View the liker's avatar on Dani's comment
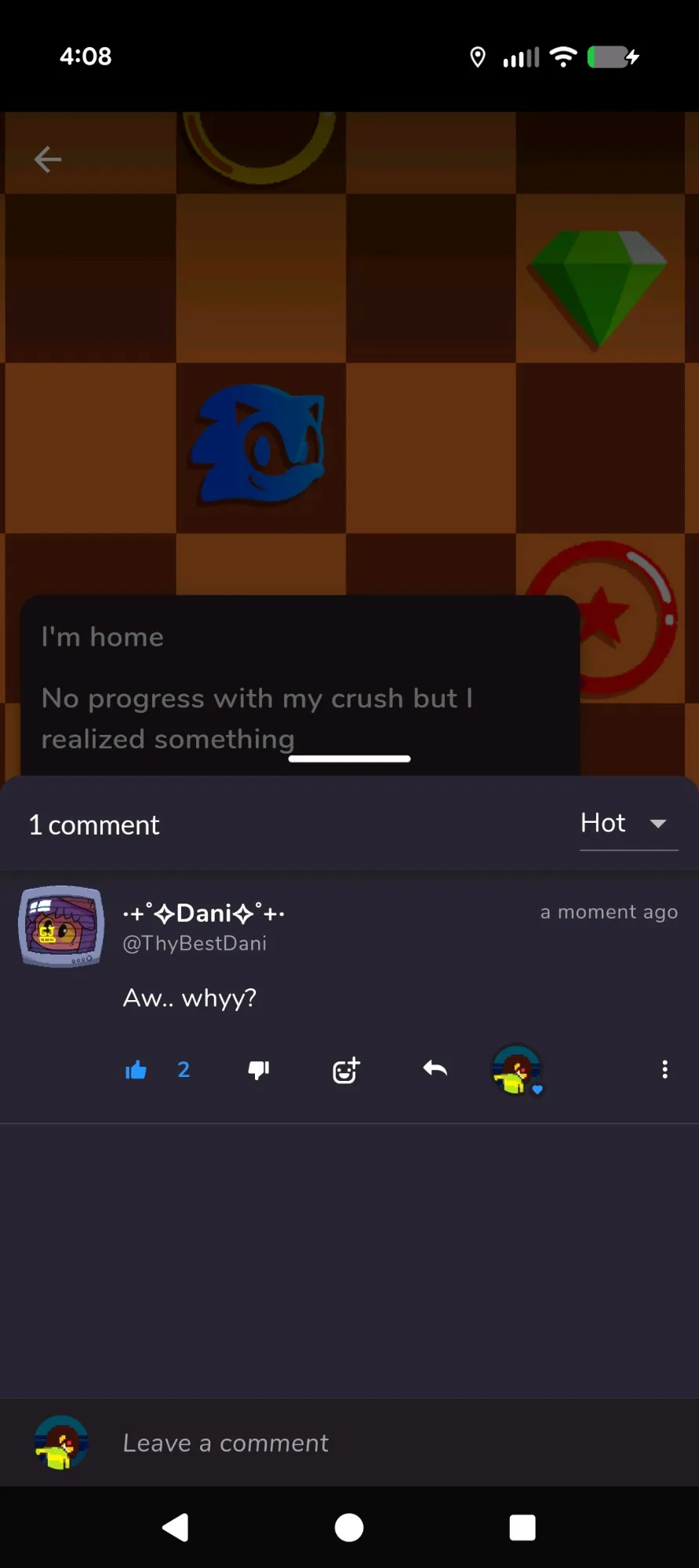Viewport: 699px width, 1568px height. tap(516, 1070)
